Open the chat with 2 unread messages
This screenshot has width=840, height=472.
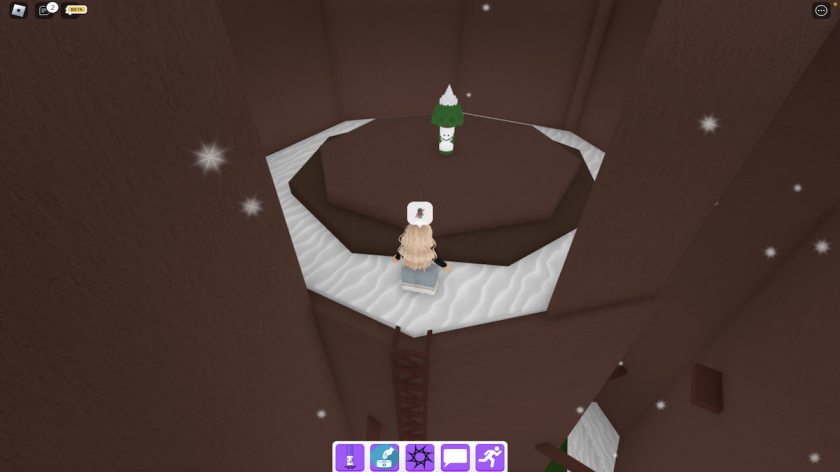(x=45, y=10)
